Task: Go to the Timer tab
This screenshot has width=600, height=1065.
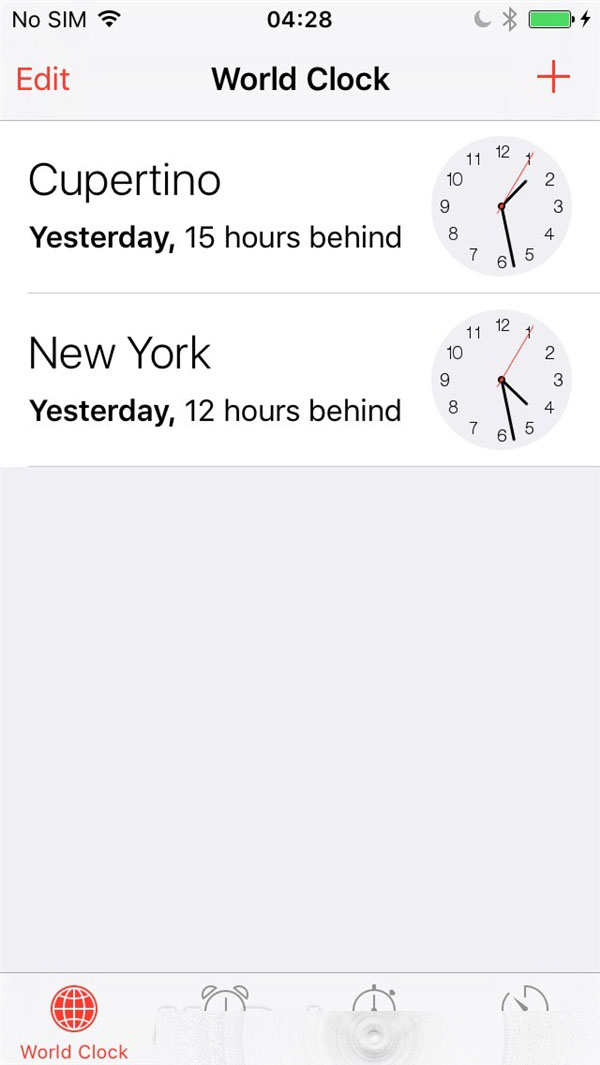Action: pos(525,1019)
